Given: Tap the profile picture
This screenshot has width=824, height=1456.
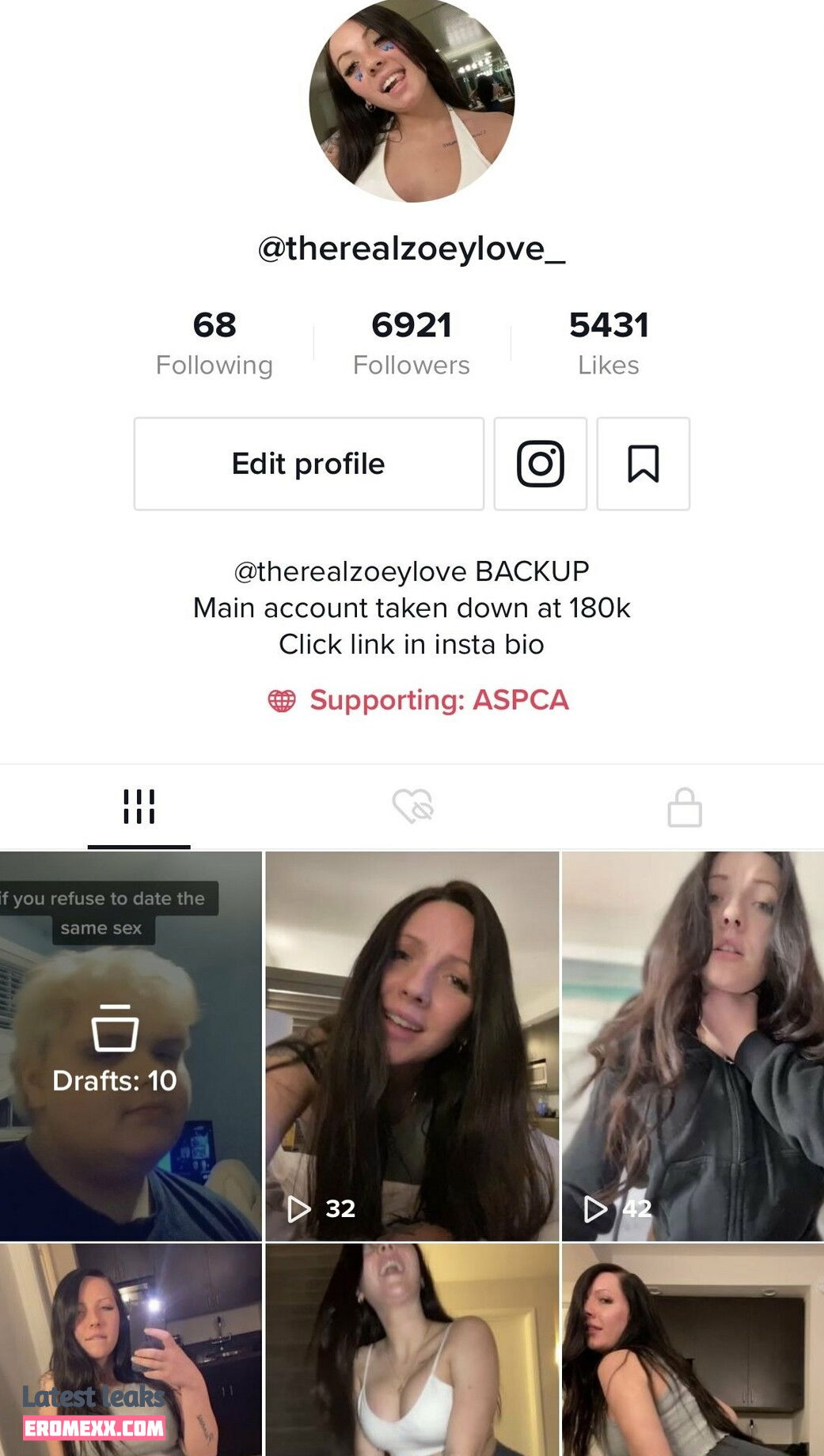Looking at the screenshot, I should 412,100.
